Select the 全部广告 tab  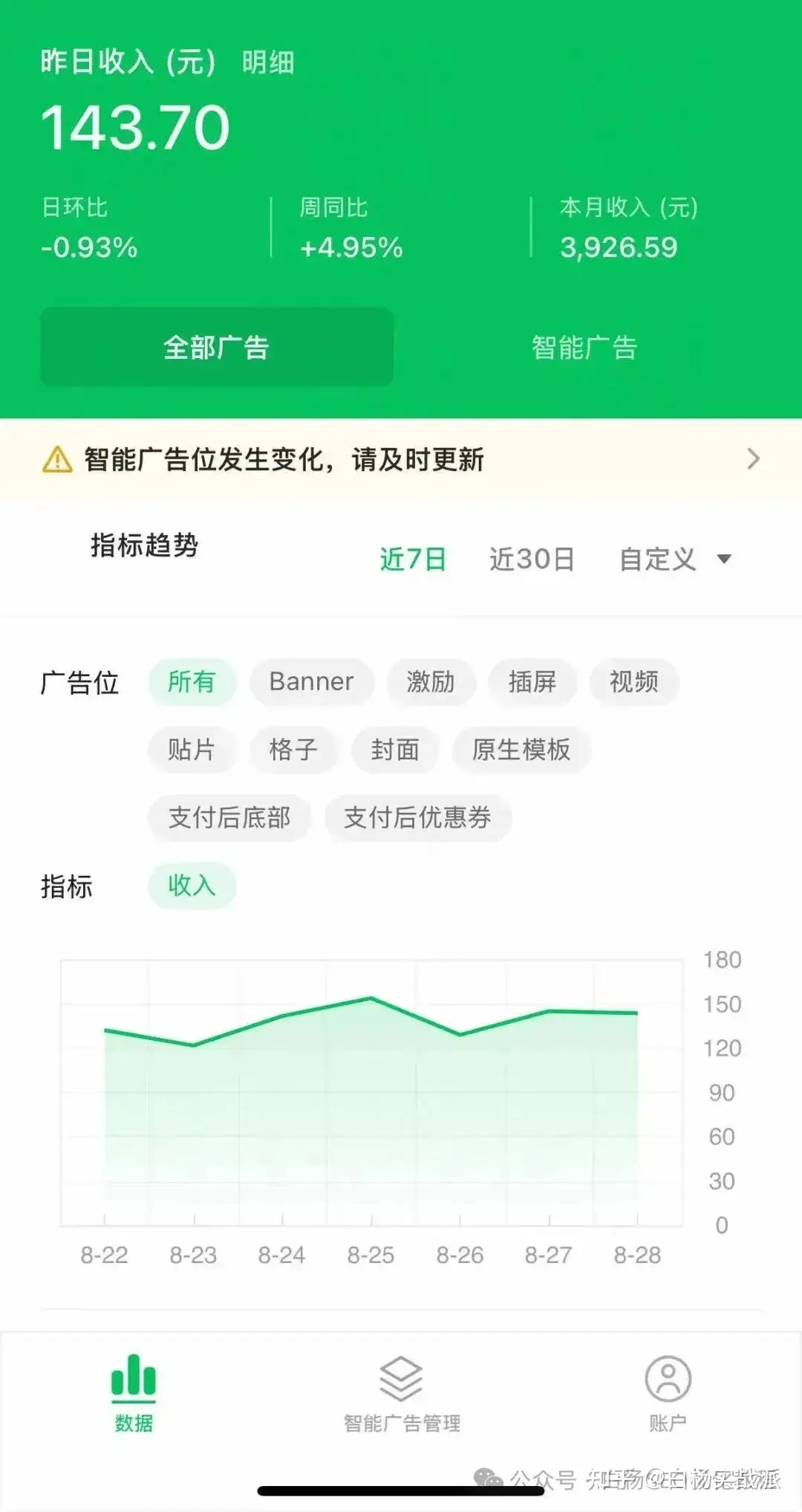tap(216, 348)
